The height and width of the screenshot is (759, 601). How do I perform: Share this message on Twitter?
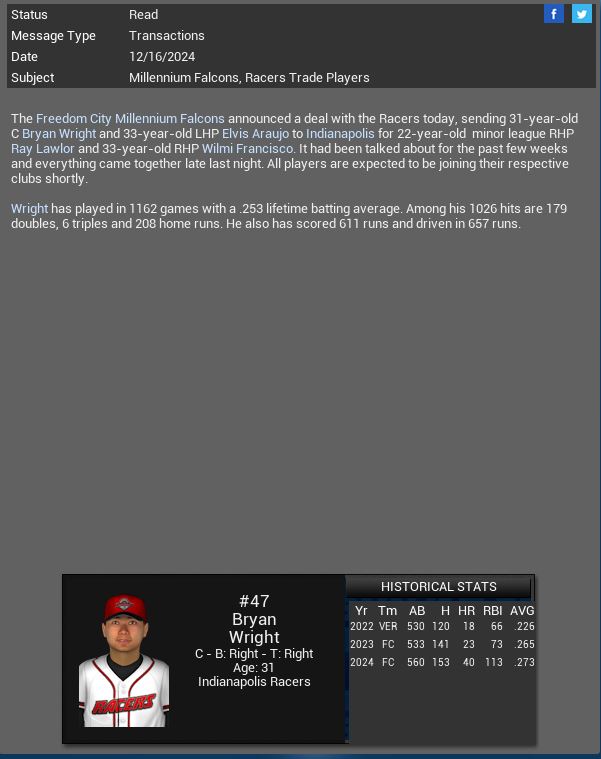[581, 14]
